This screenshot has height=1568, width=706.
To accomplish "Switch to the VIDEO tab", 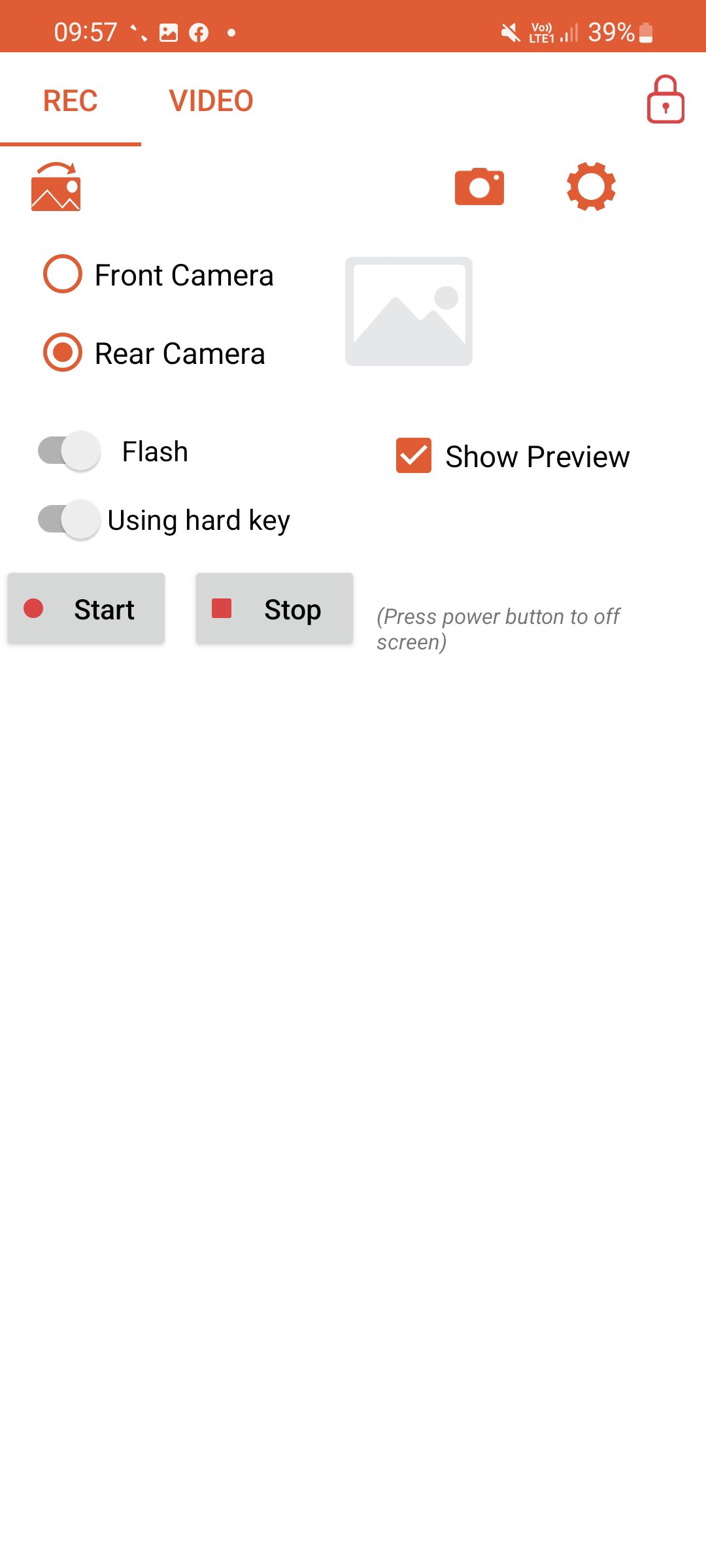I will pyautogui.click(x=210, y=101).
